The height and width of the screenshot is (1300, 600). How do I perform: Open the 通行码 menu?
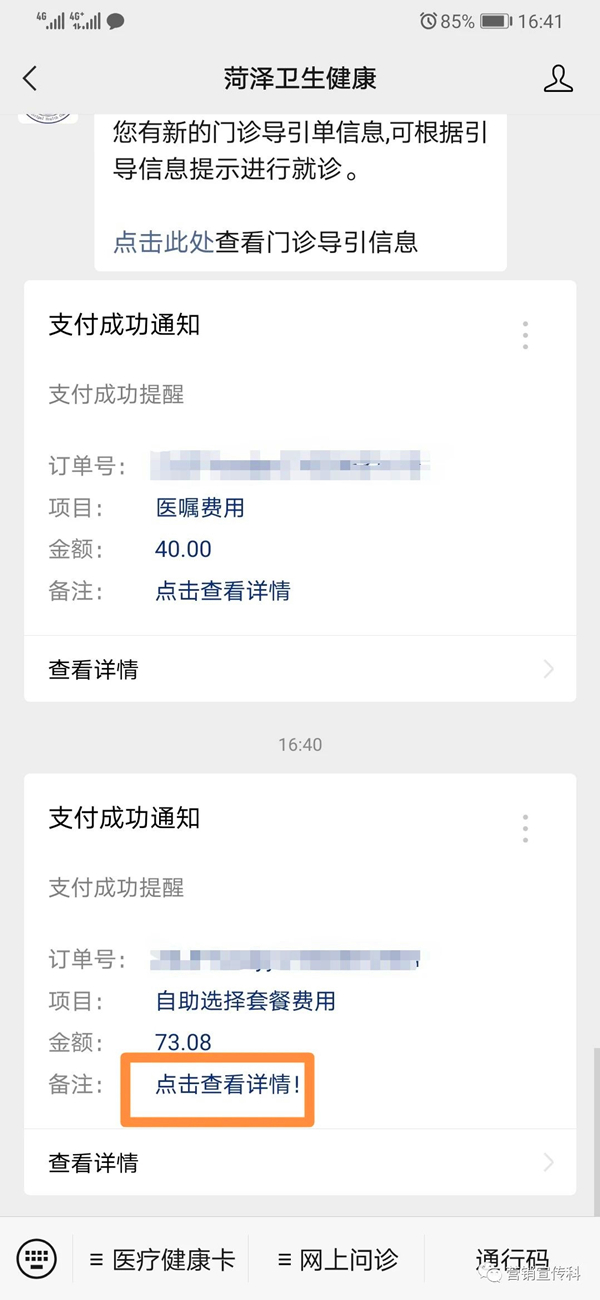(x=512, y=1259)
